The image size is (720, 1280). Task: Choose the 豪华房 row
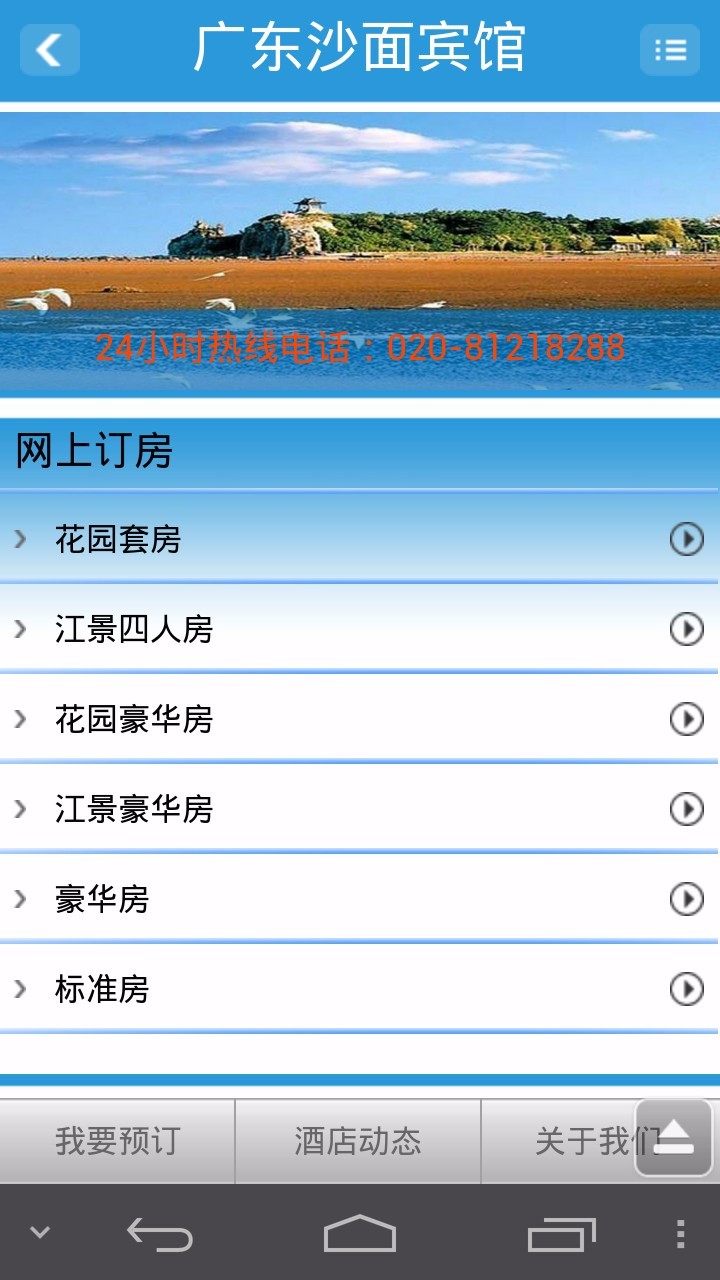360,899
